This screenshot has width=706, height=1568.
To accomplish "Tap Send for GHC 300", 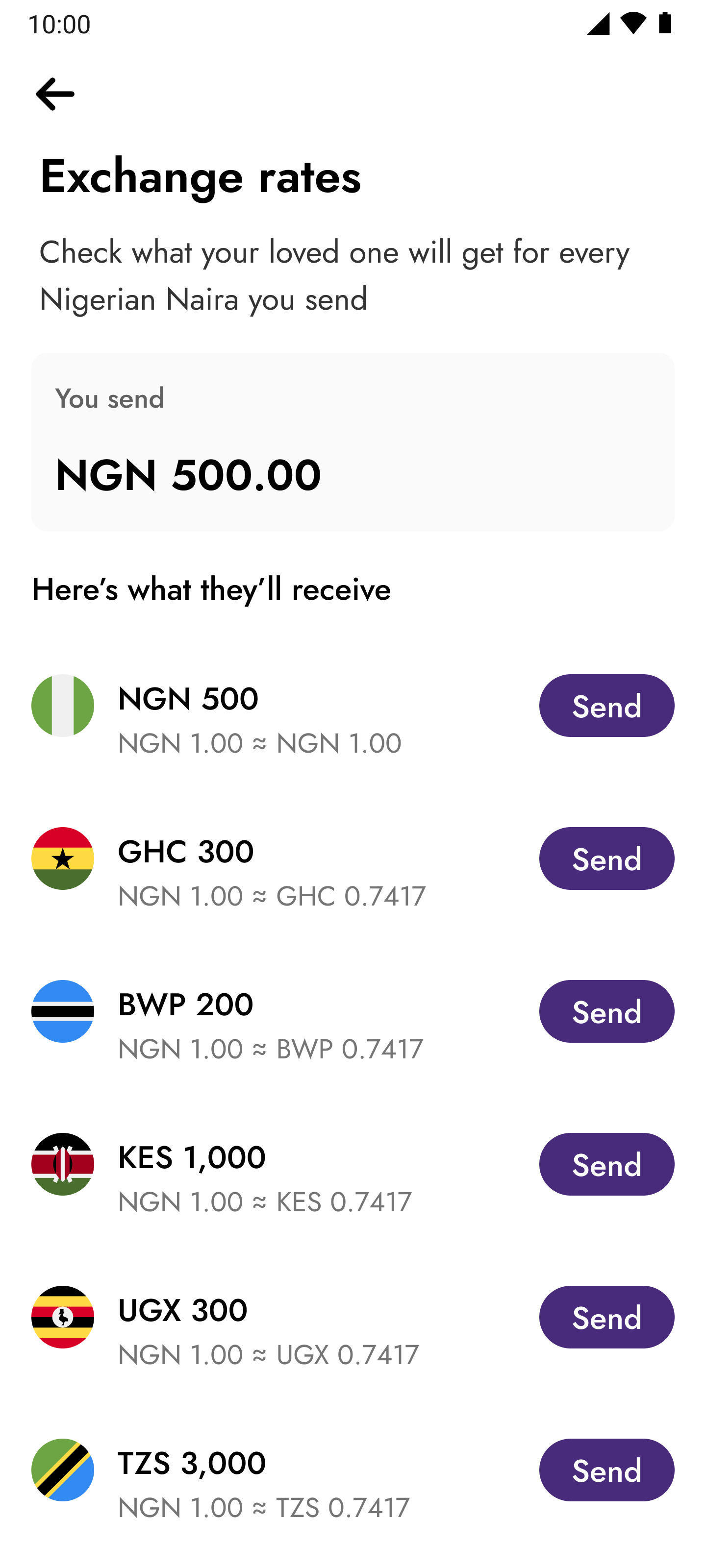I will pyautogui.click(x=606, y=859).
